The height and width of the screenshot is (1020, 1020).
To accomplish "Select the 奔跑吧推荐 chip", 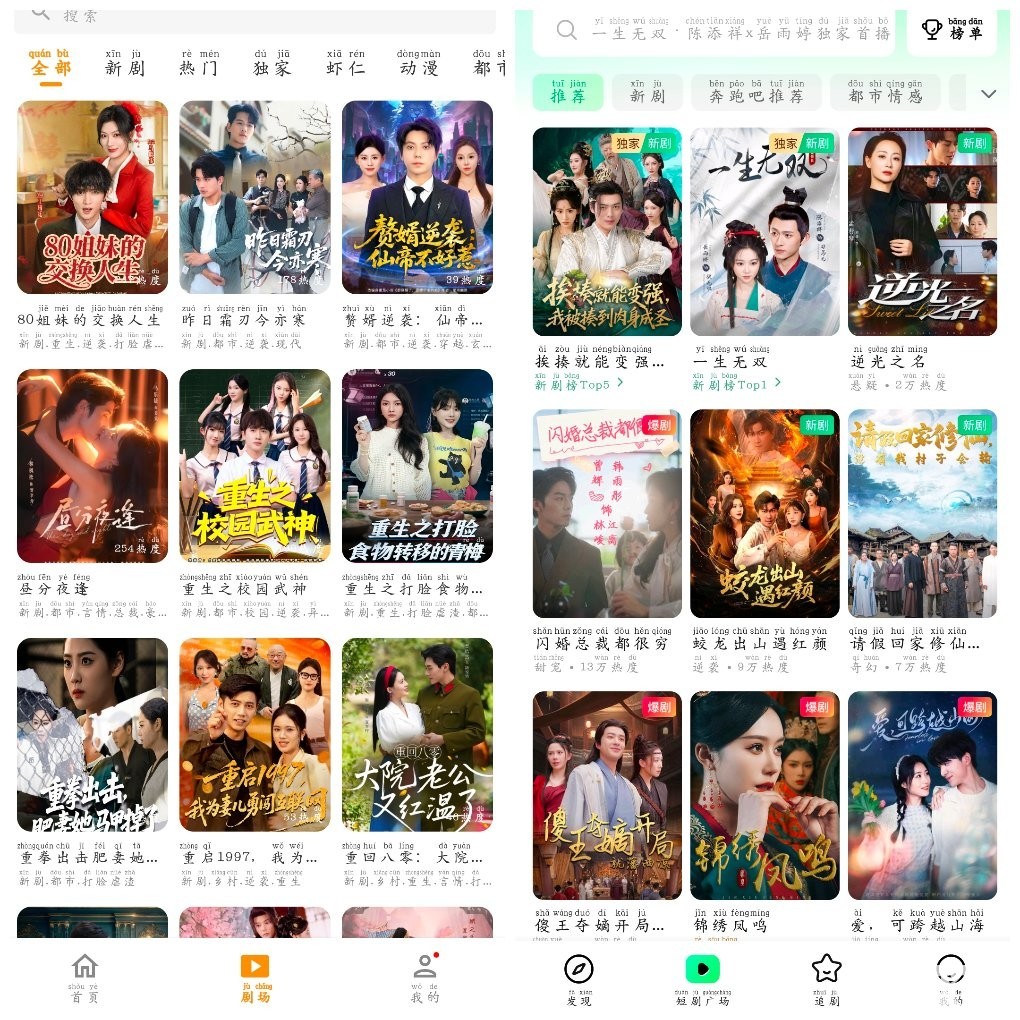I will pos(756,95).
